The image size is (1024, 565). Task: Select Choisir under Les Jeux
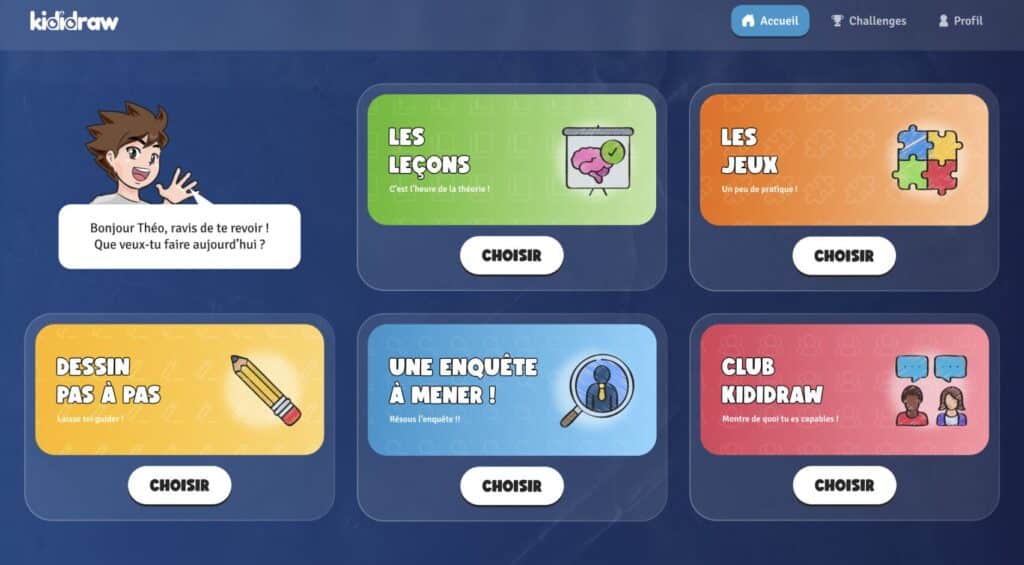pos(844,255)
